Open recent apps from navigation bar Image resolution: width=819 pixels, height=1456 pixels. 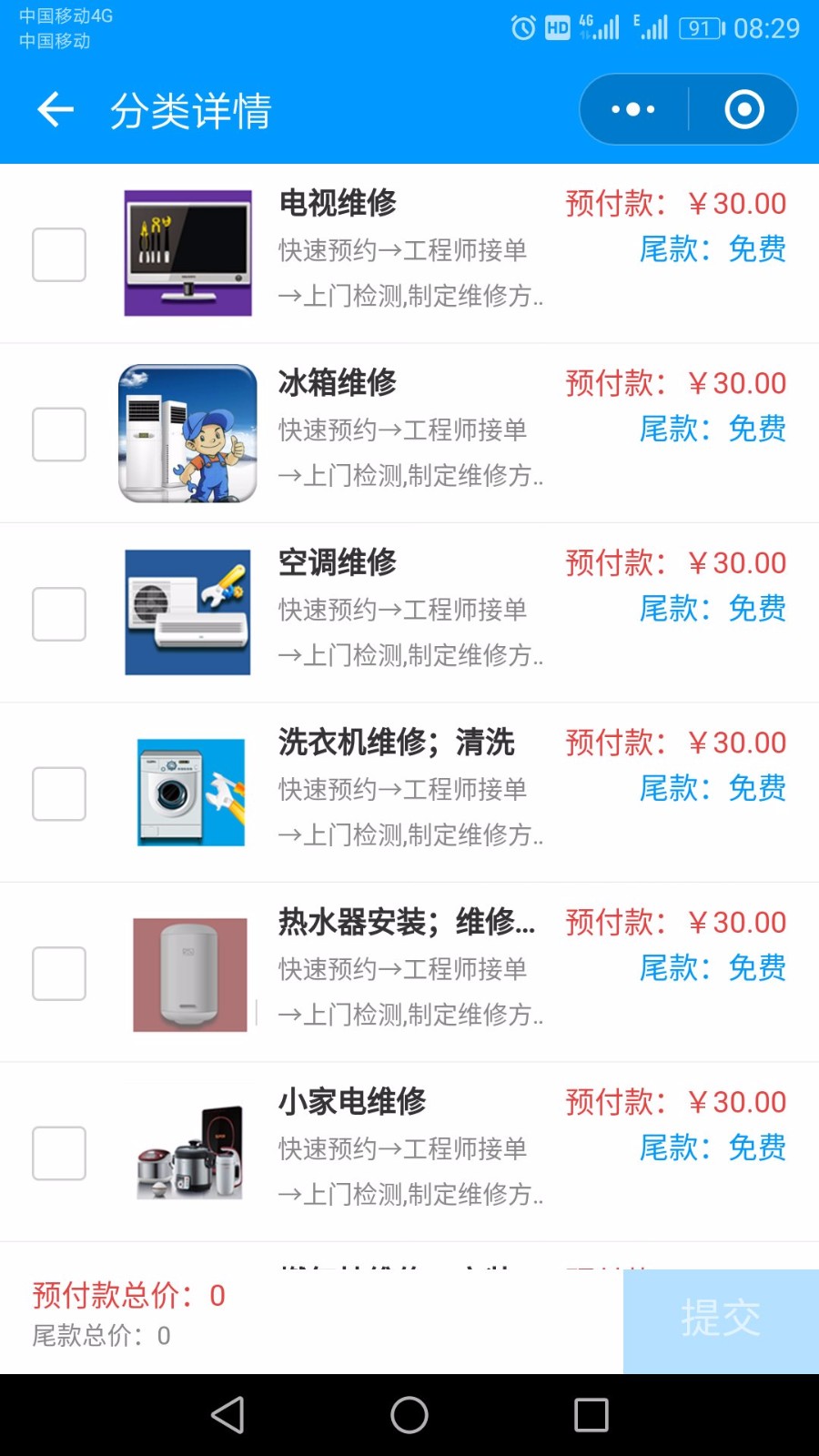click(x=591, y=1415)
